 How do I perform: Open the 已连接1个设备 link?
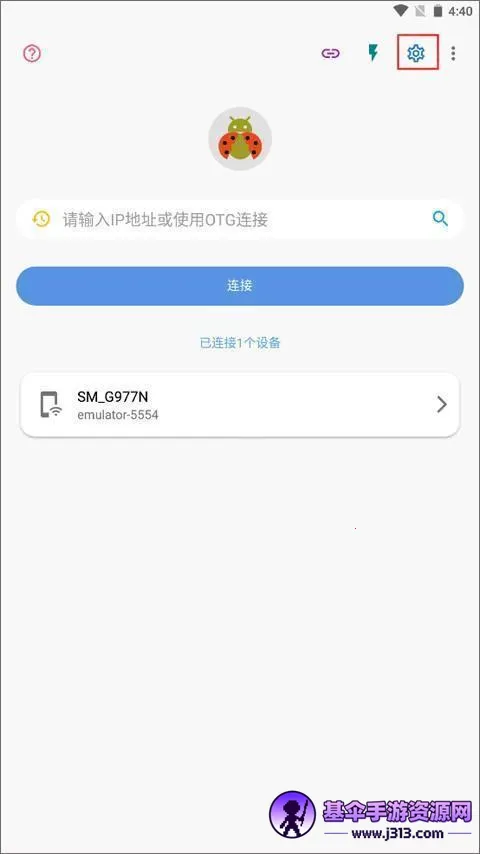coord(240,343)
